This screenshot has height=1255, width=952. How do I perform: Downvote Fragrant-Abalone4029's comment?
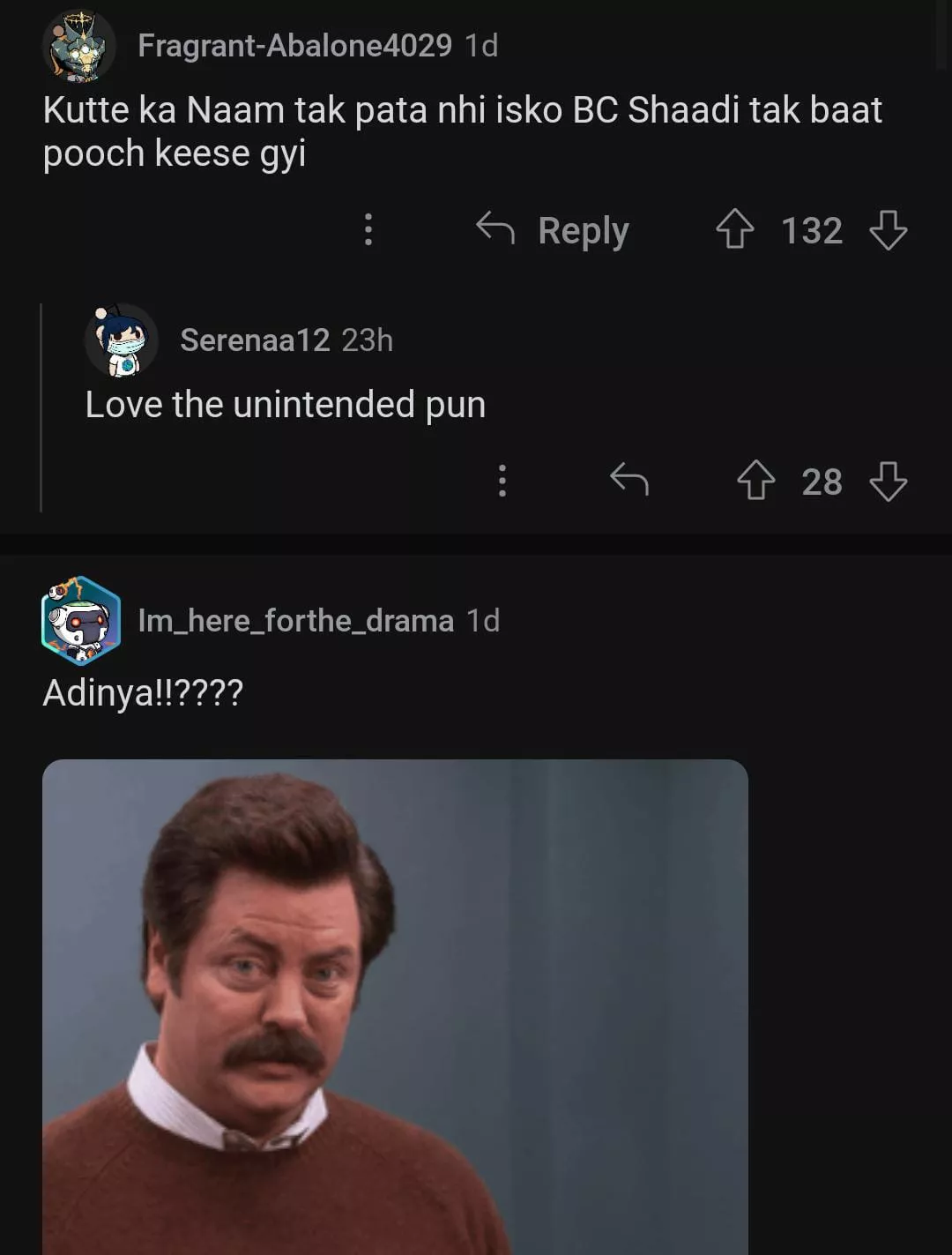(x=888, y=229)
